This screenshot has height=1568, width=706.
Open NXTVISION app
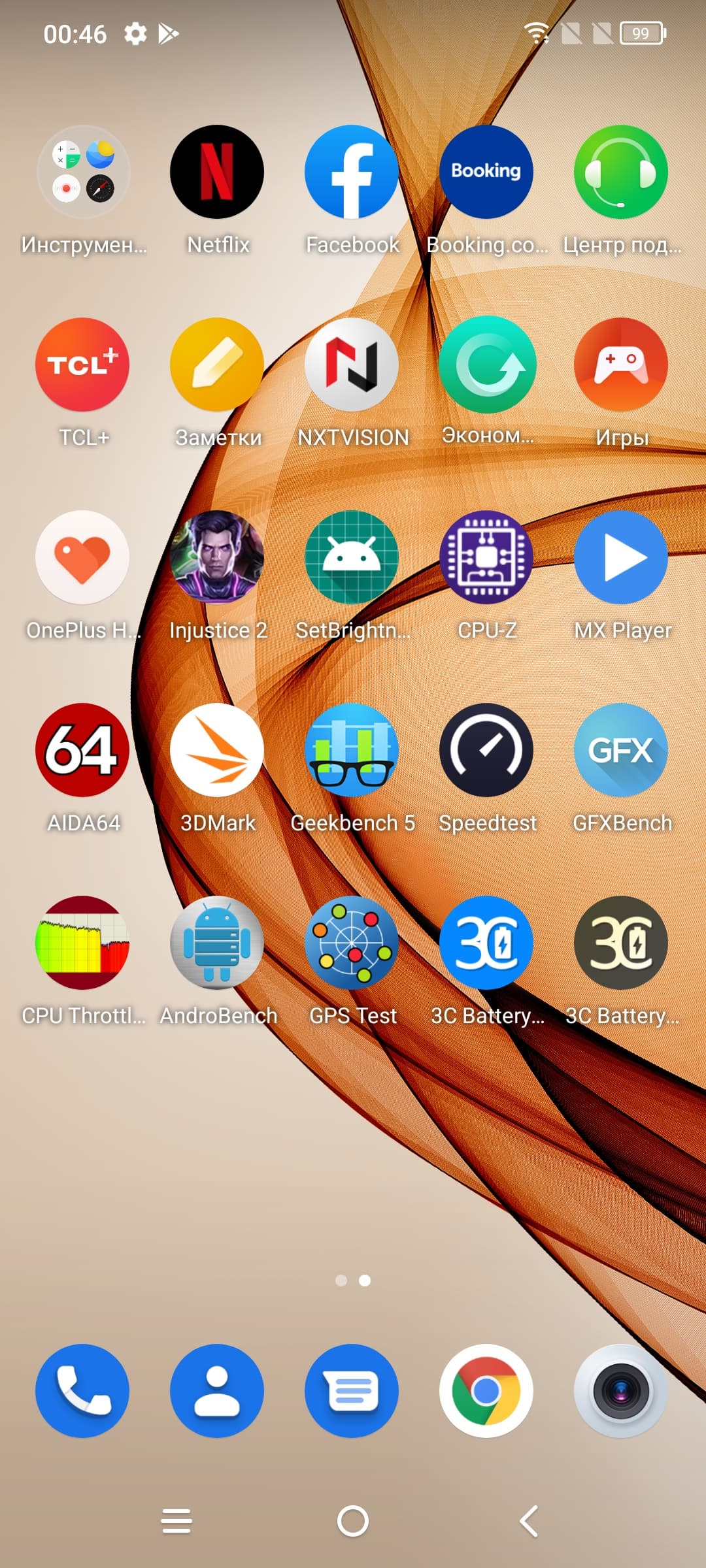(352, 365)
